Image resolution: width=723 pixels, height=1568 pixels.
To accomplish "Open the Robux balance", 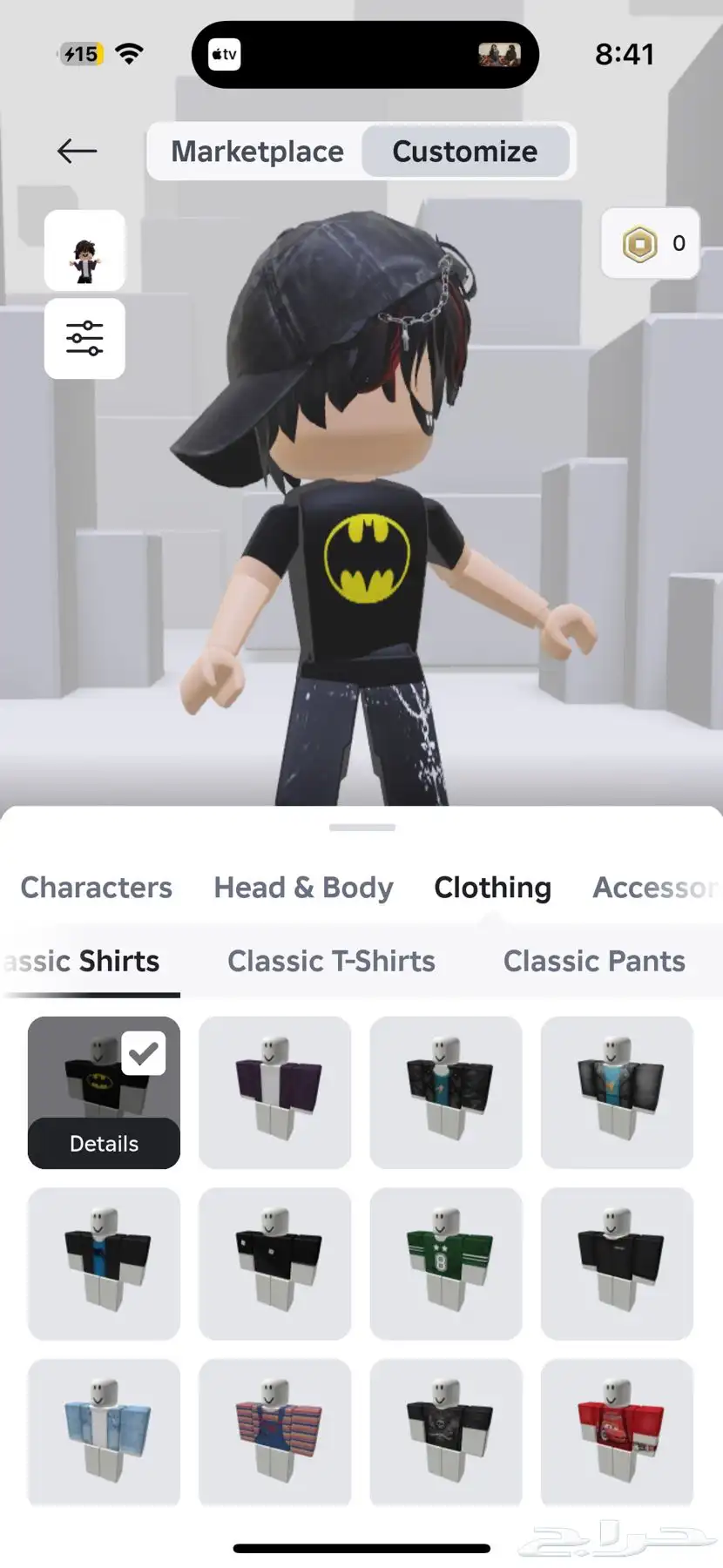I will [x=651, y=244].
